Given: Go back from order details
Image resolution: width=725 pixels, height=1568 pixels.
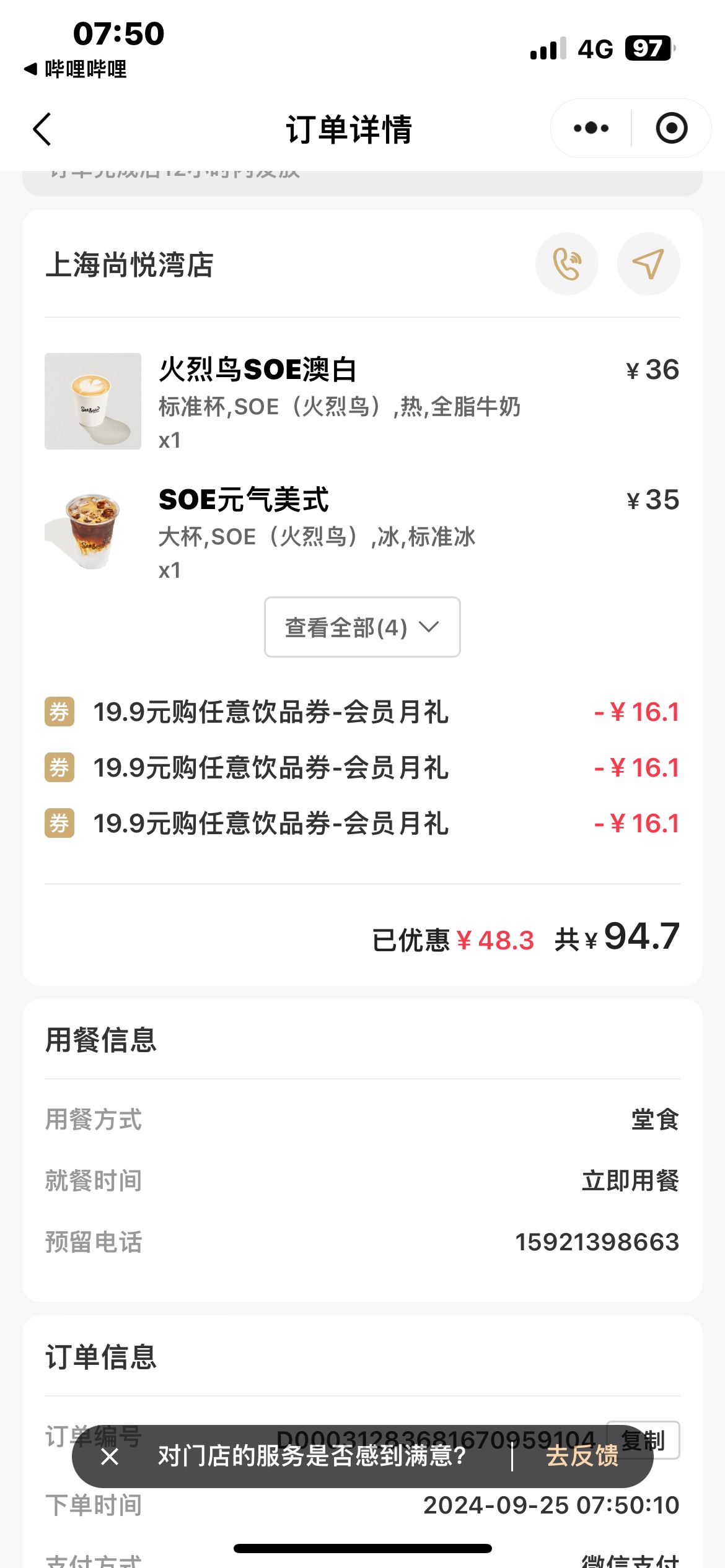Looking at the screenshot, I should pyautogui.click(x=42, y=129).
